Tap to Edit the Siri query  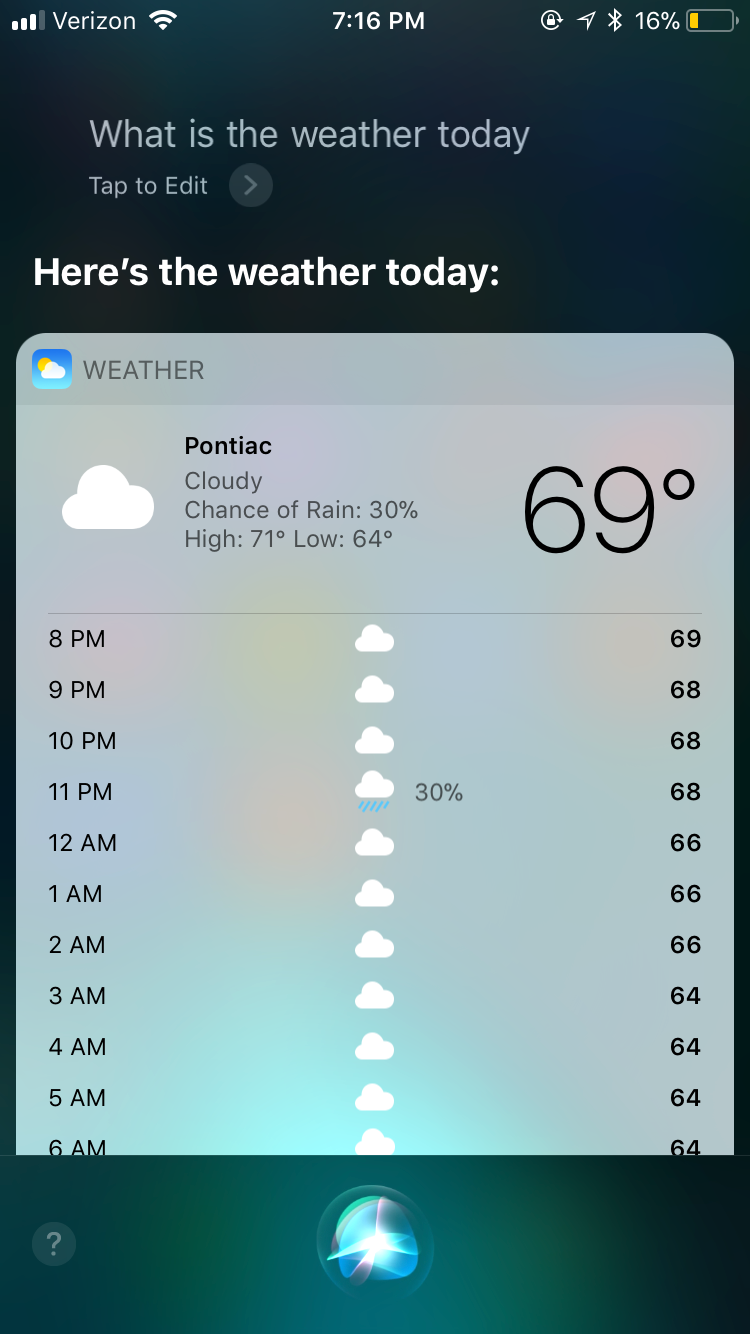point(178,186)
